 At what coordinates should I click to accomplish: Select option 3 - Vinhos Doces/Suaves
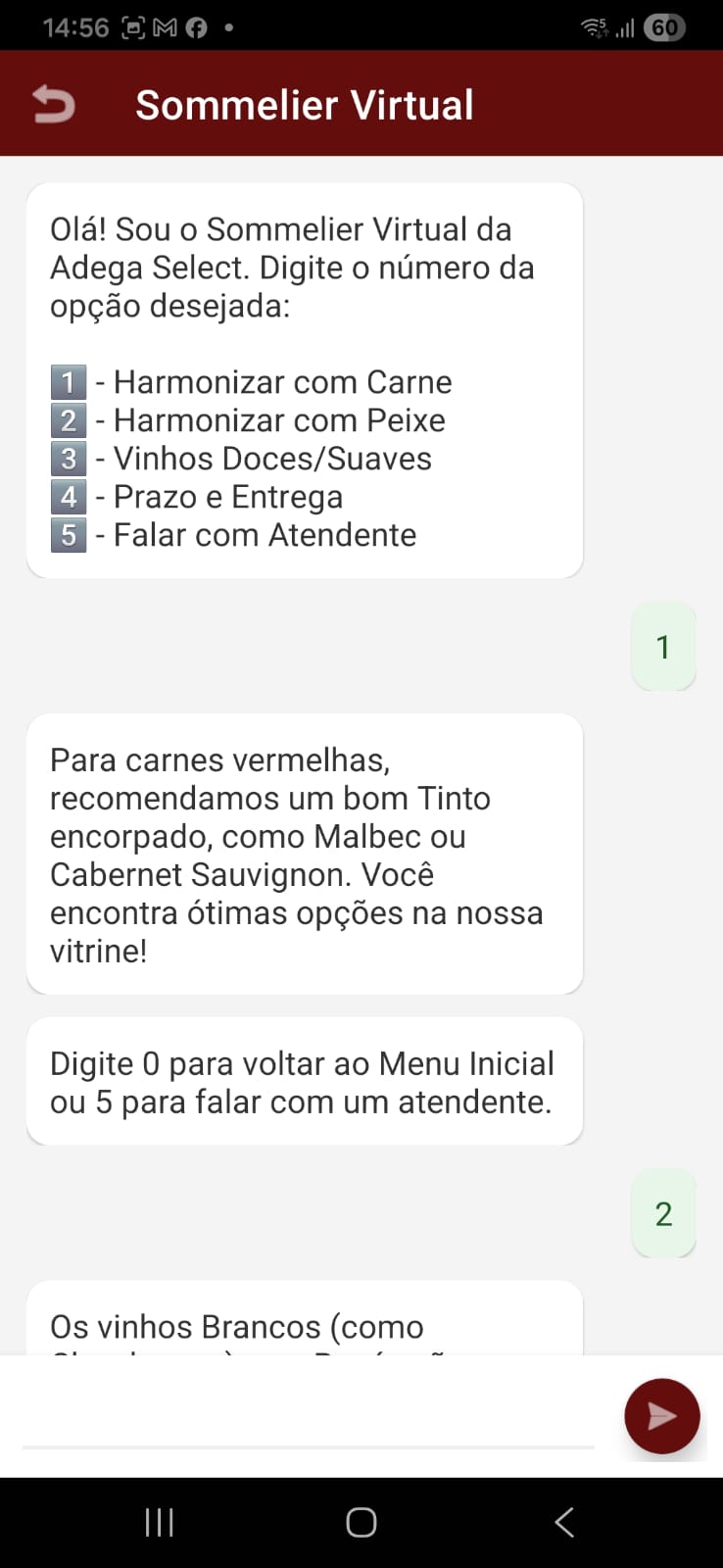(x=241, y=458)
